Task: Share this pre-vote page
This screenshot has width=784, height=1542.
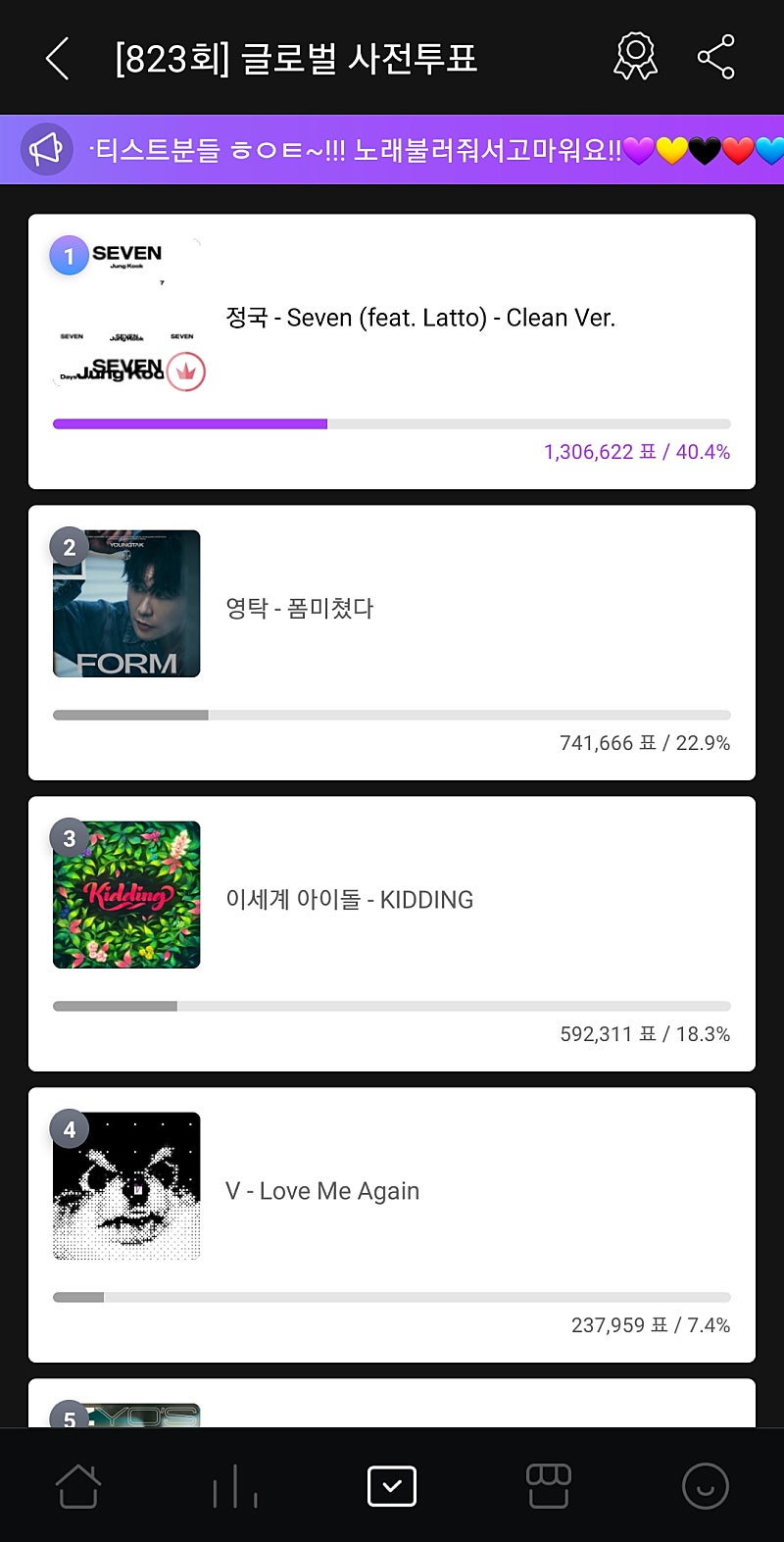Action: [716, 57]
